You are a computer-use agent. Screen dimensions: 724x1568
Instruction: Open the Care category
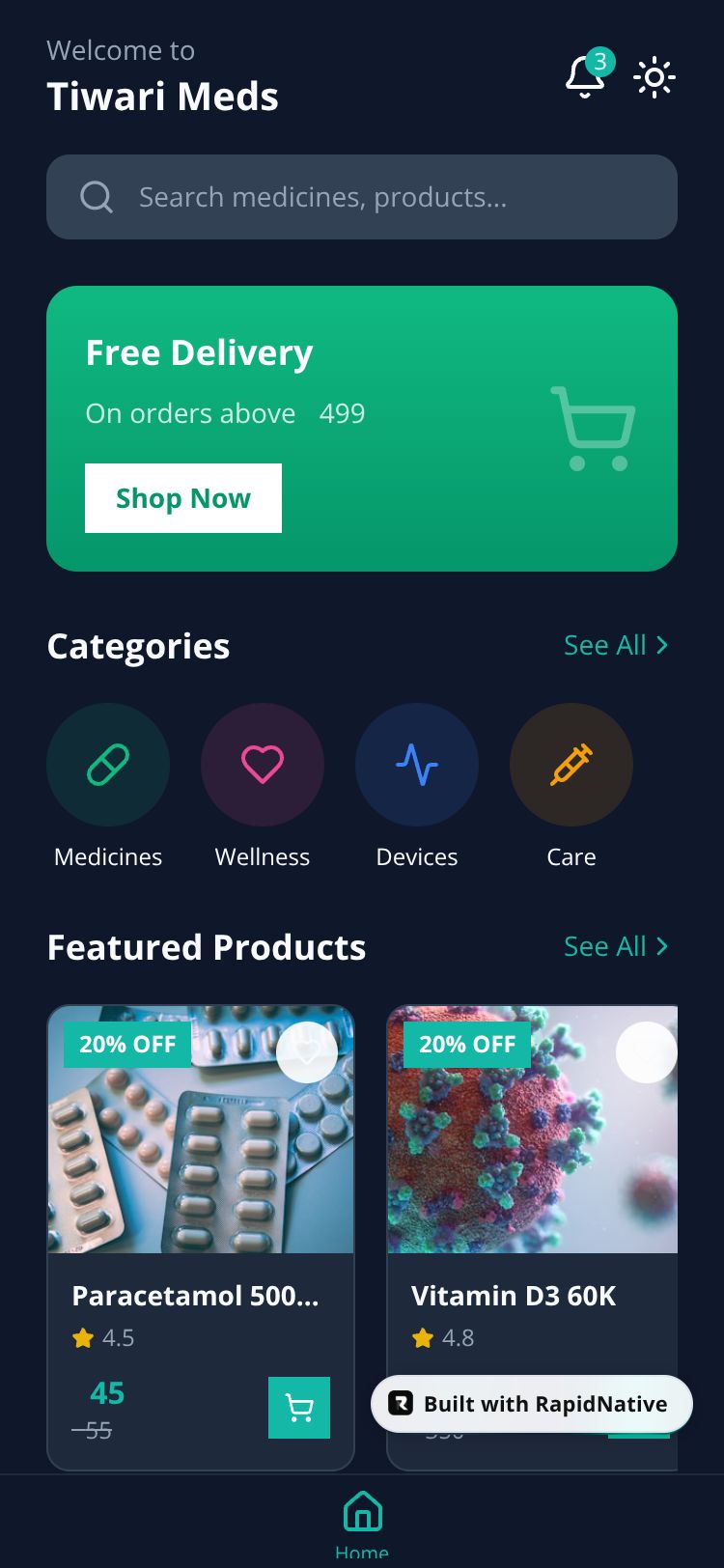571,765
